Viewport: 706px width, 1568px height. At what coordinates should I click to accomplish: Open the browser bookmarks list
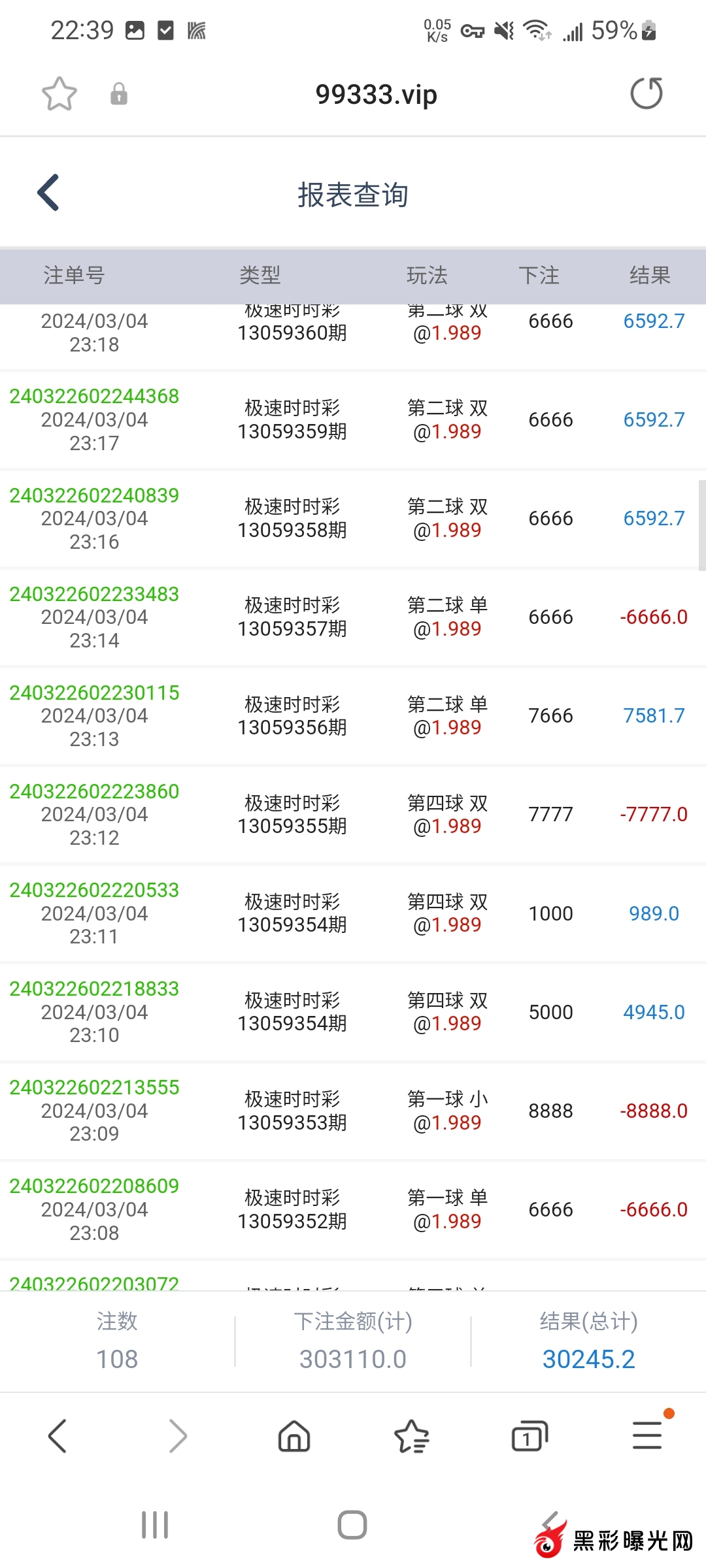pos(412,1435)
